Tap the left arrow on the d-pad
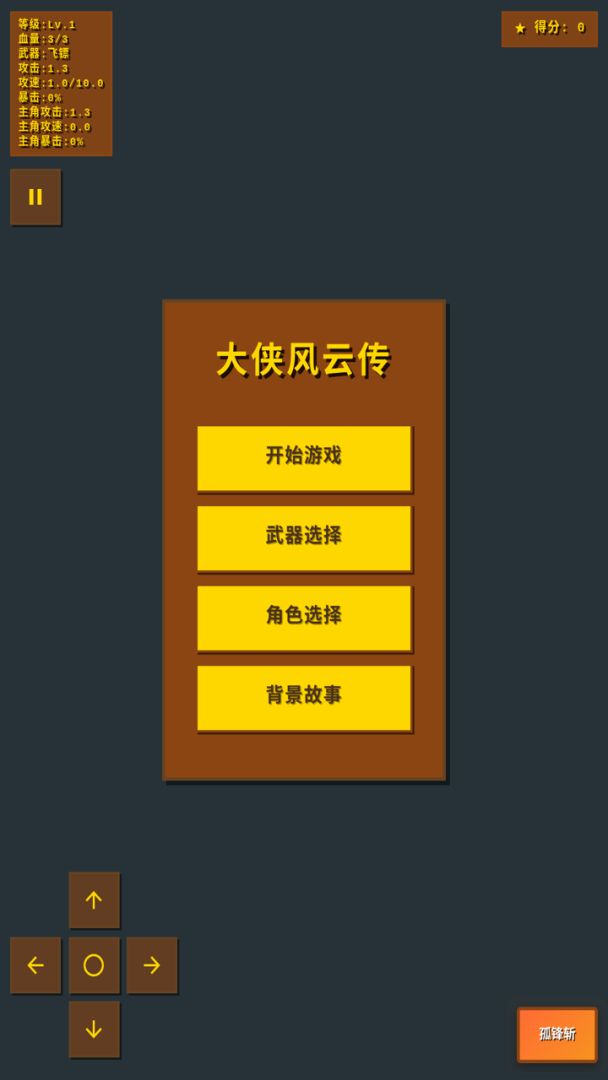The width and height of the screenshot is (608, 1080). coord(35,965)
